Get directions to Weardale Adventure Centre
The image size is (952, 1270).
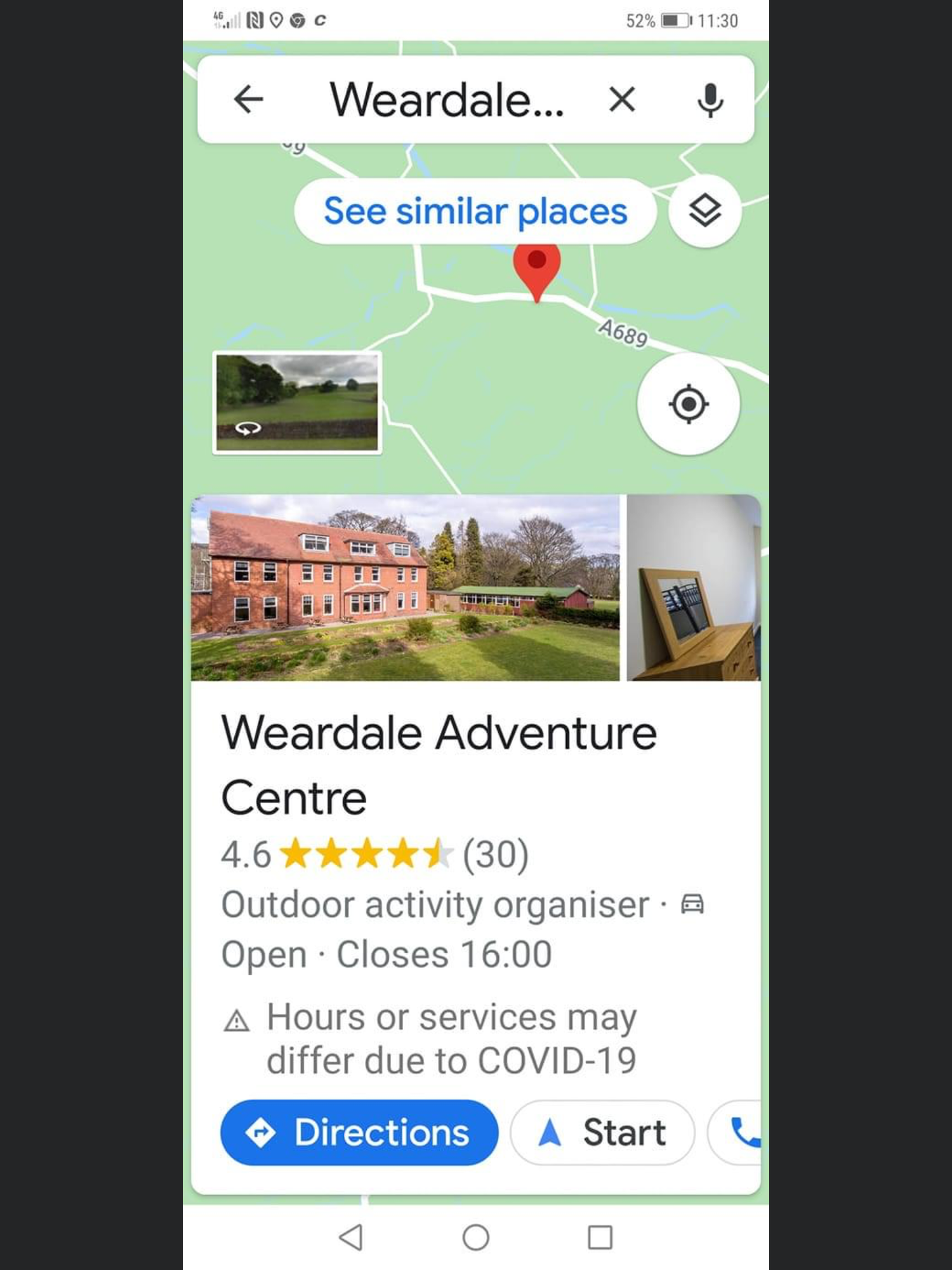pyautogui.click(x=359, y=1132)
